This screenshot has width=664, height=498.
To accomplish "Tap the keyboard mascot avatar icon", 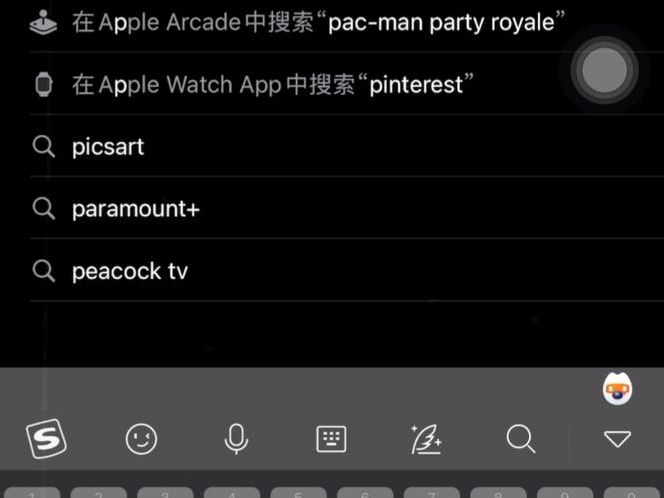I will click(x=618, y=390).
